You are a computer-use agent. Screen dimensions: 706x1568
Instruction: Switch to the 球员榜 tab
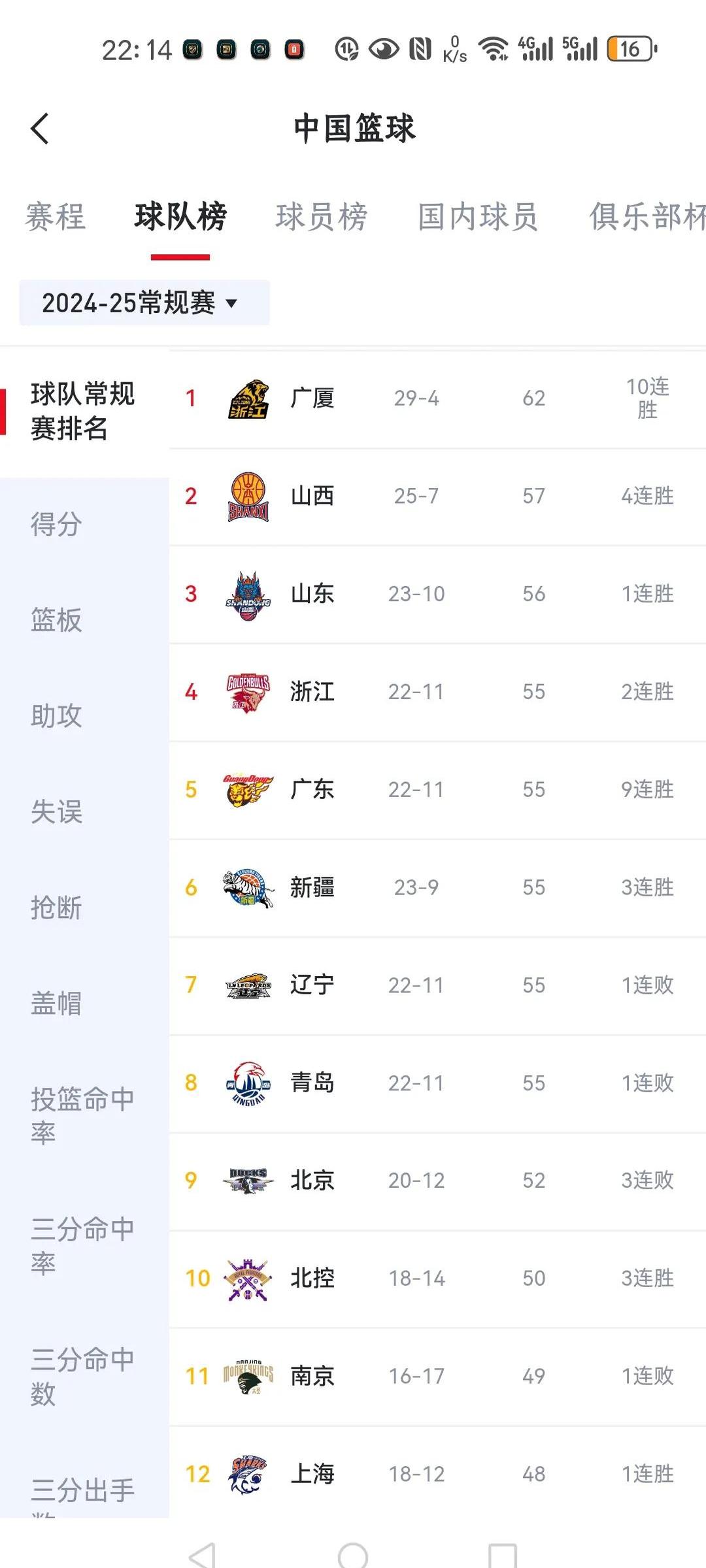pyautogui.click(x=322, y=217)
